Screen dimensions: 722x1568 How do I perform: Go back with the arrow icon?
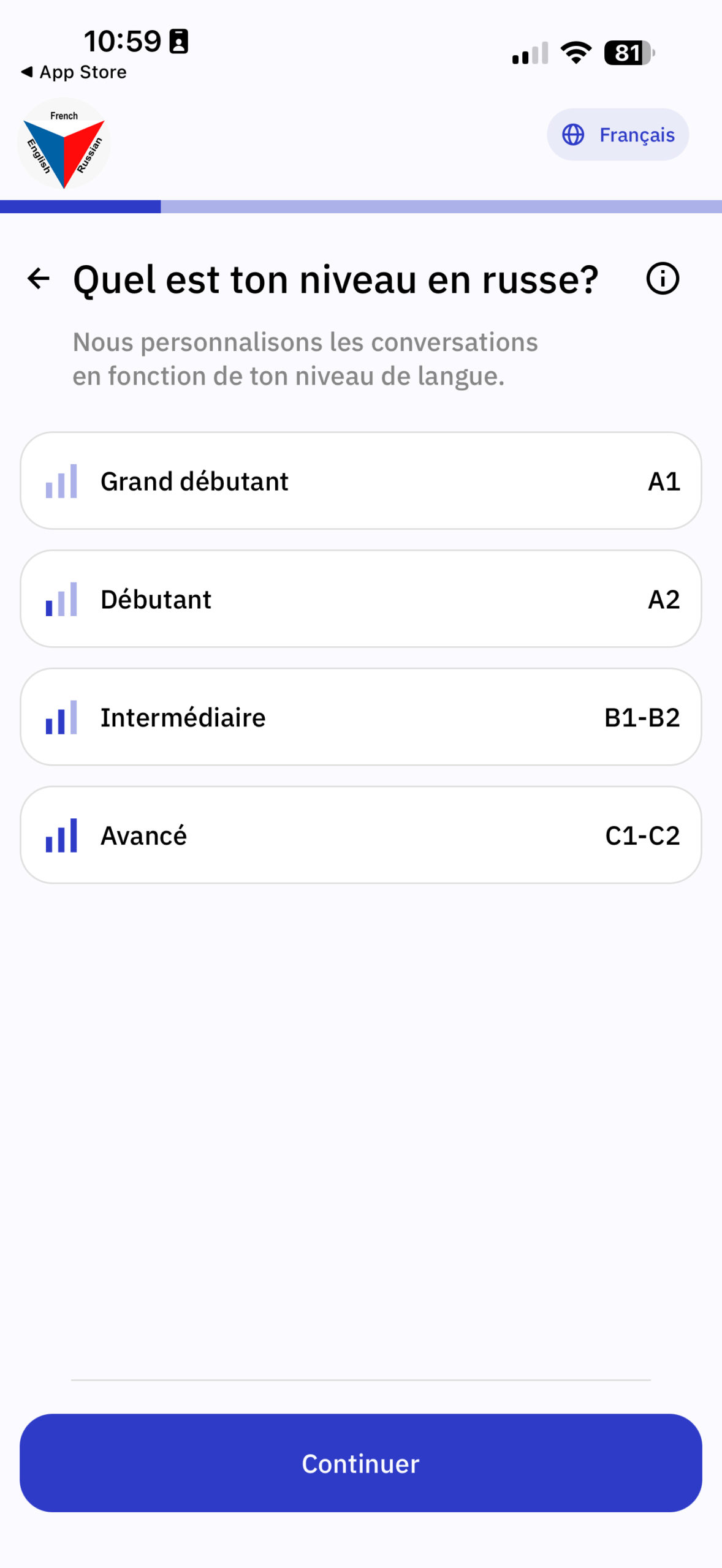pyautogui.click(x=39, y=279)
